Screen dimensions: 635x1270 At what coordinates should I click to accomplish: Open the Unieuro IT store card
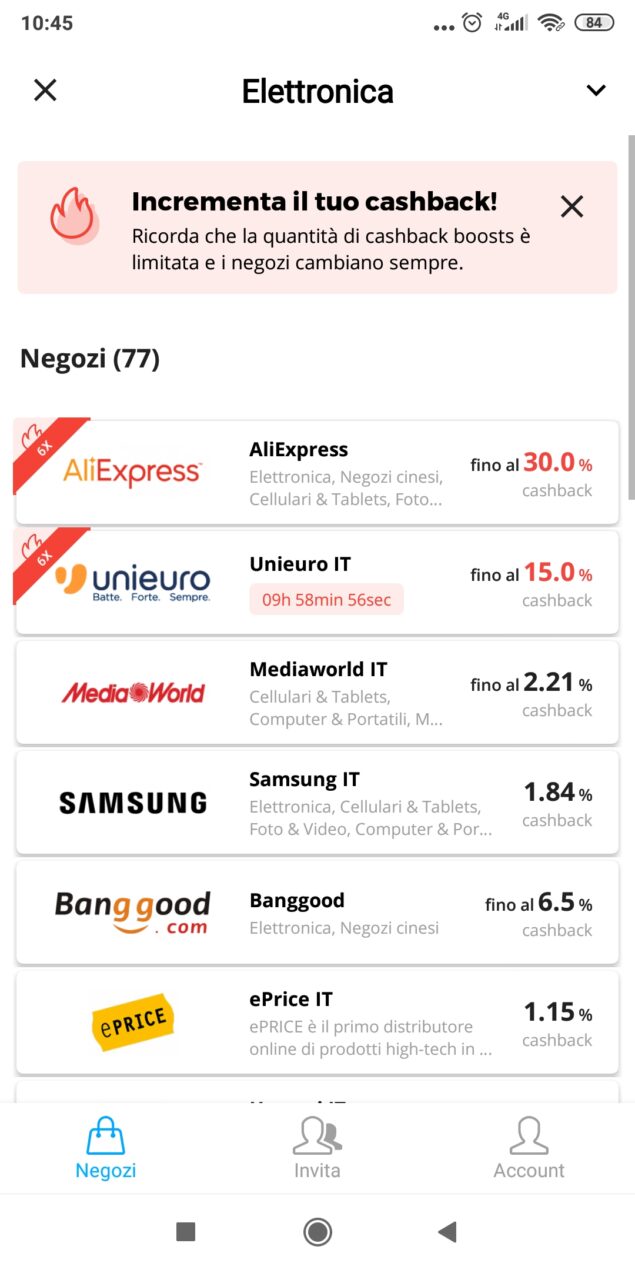pyautogui.click(x=317, y=582)
